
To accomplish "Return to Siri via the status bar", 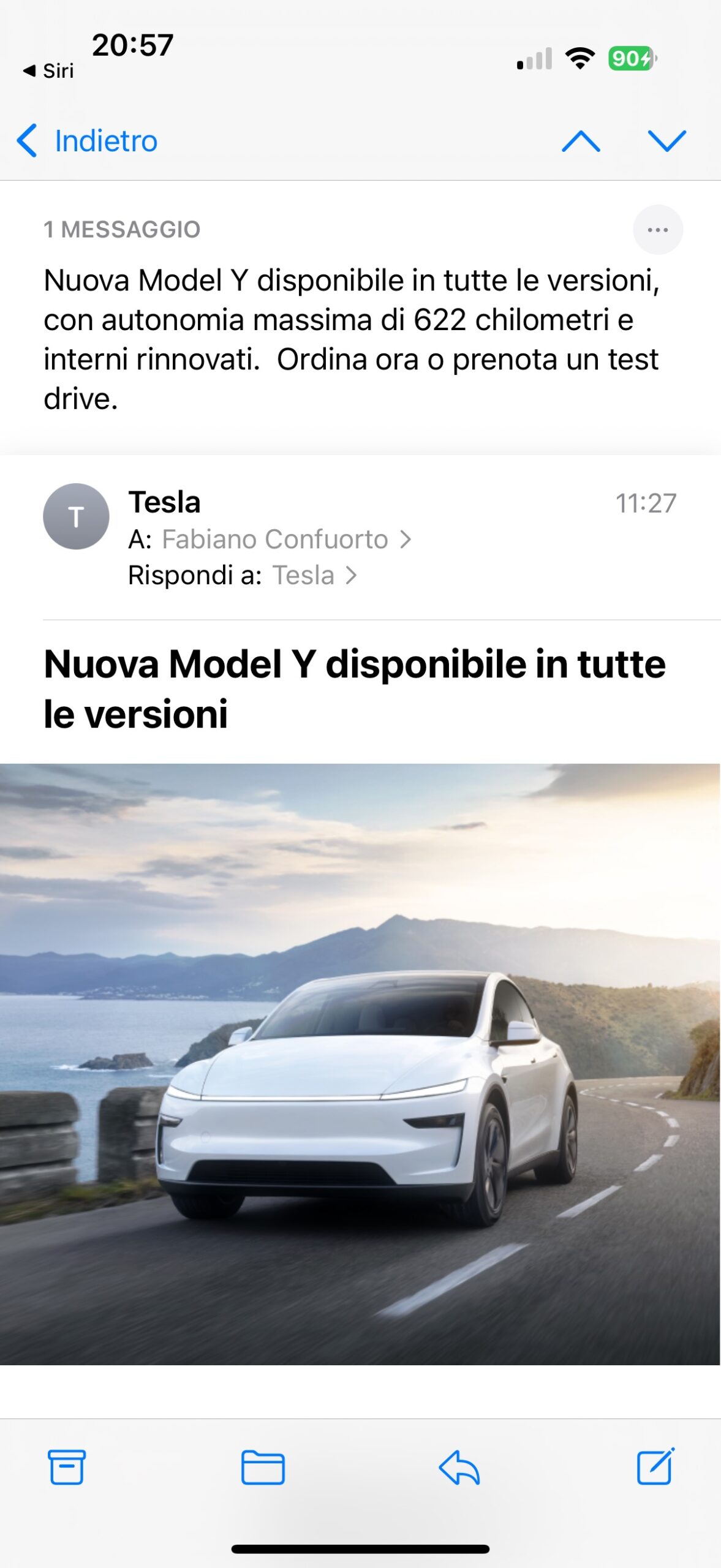I will coord(48,71).
